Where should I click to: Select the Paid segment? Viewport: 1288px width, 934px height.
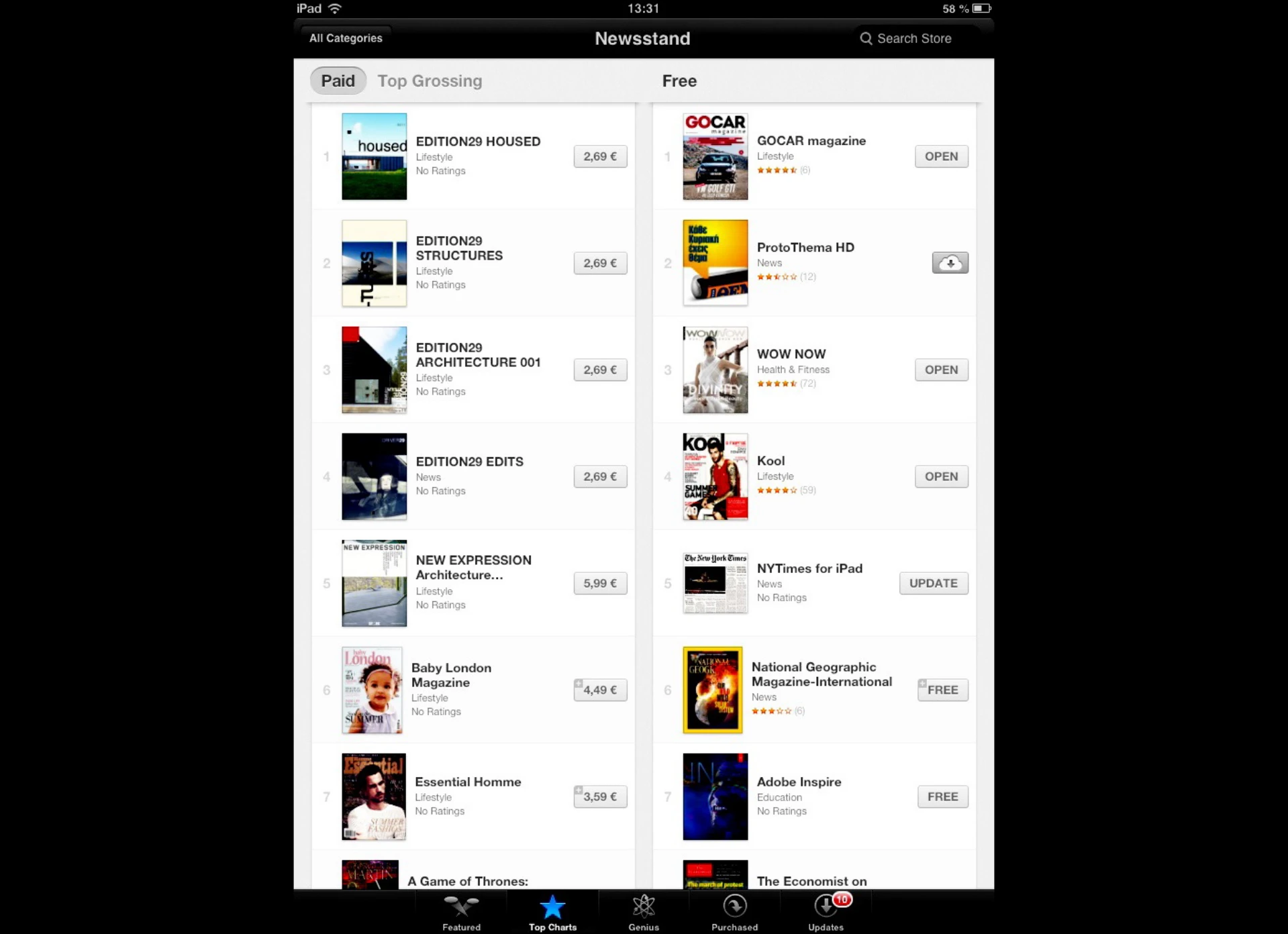[338, 81]
